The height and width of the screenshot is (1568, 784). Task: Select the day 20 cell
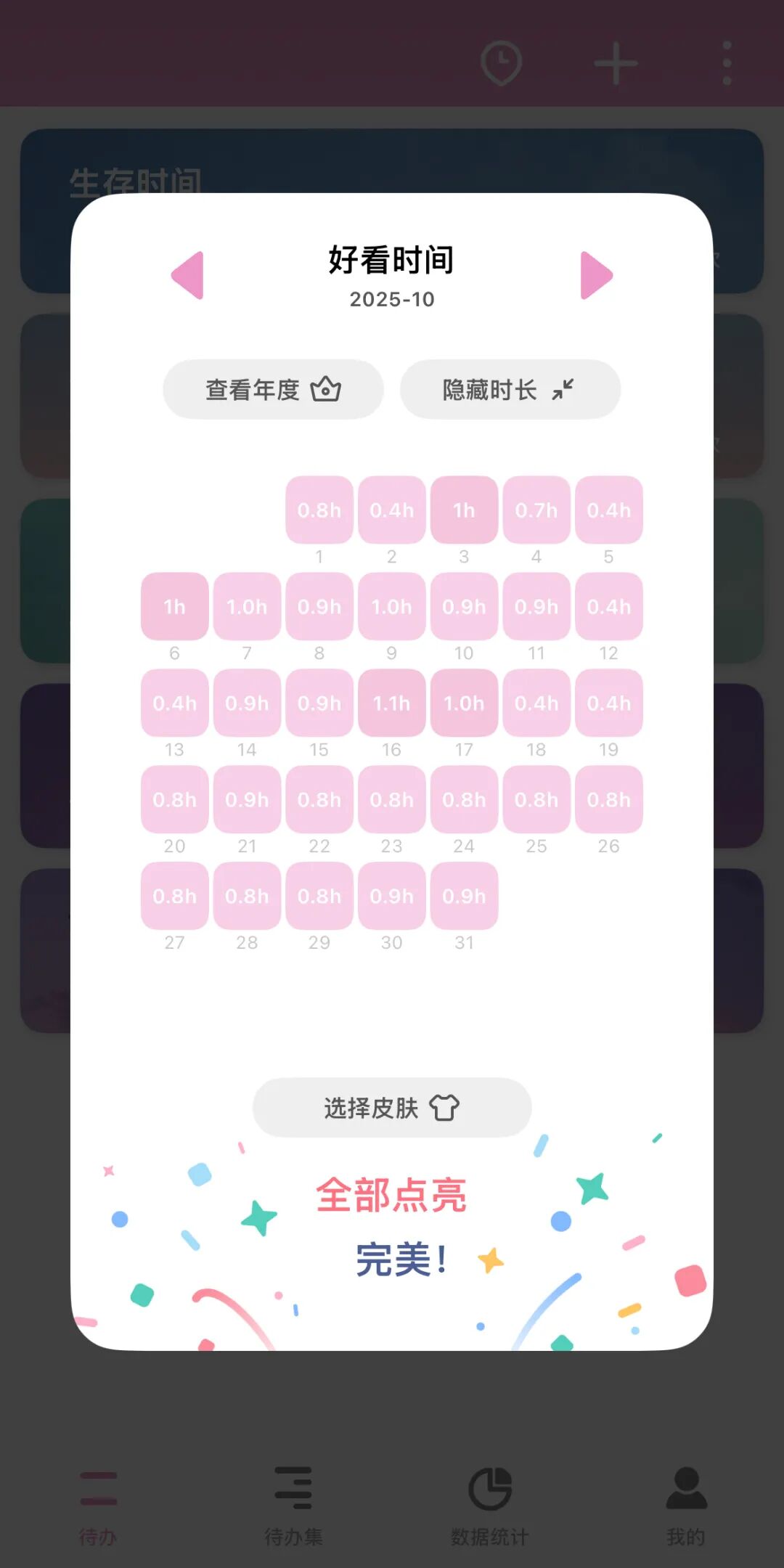pos(174,799)
